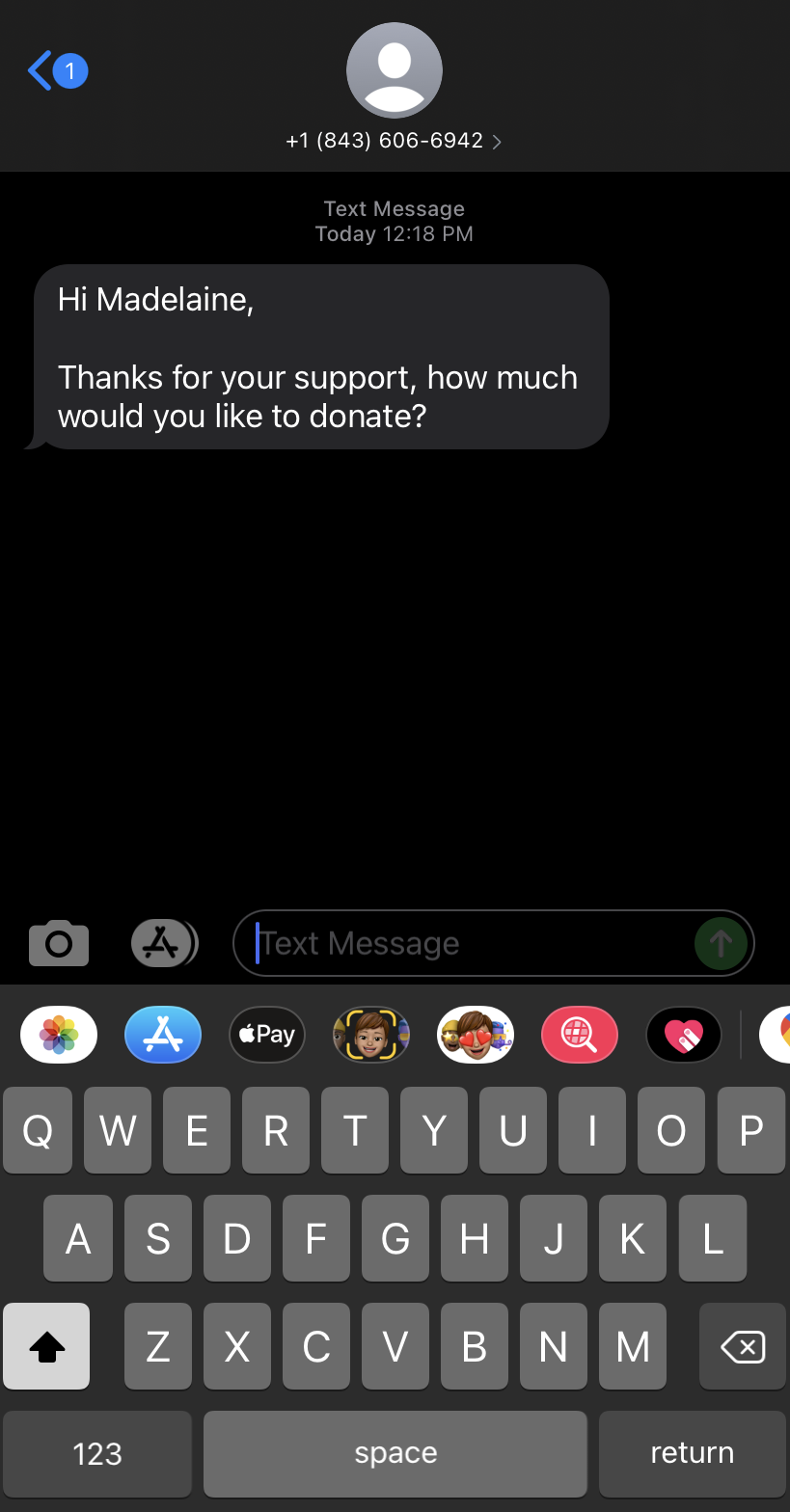The height and width of the screenshot is (1512, 790).
Task: Open Apple Pay in the app drawer
Action: pos(267,1035)
